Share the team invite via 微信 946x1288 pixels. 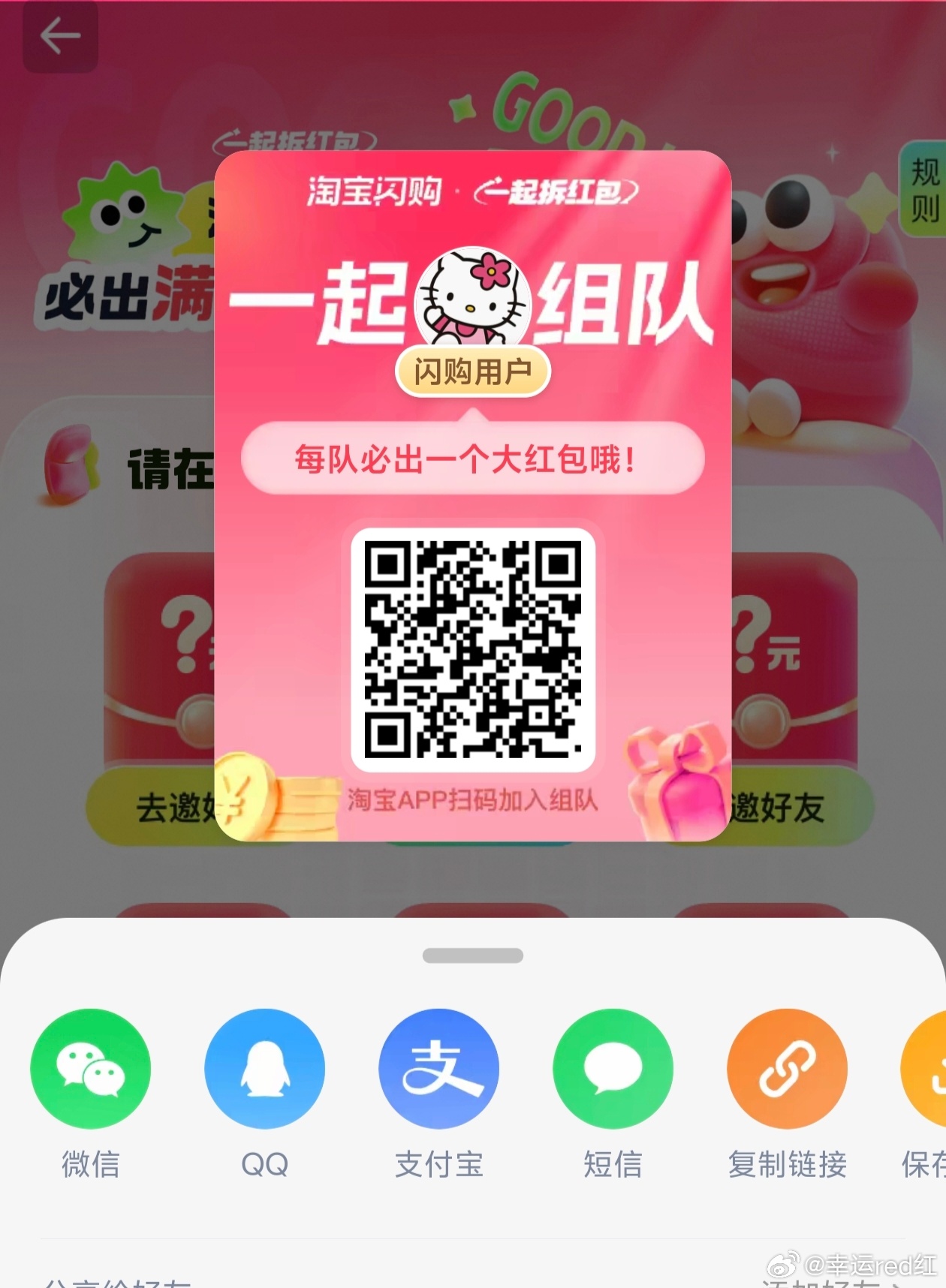(90, 1068)
